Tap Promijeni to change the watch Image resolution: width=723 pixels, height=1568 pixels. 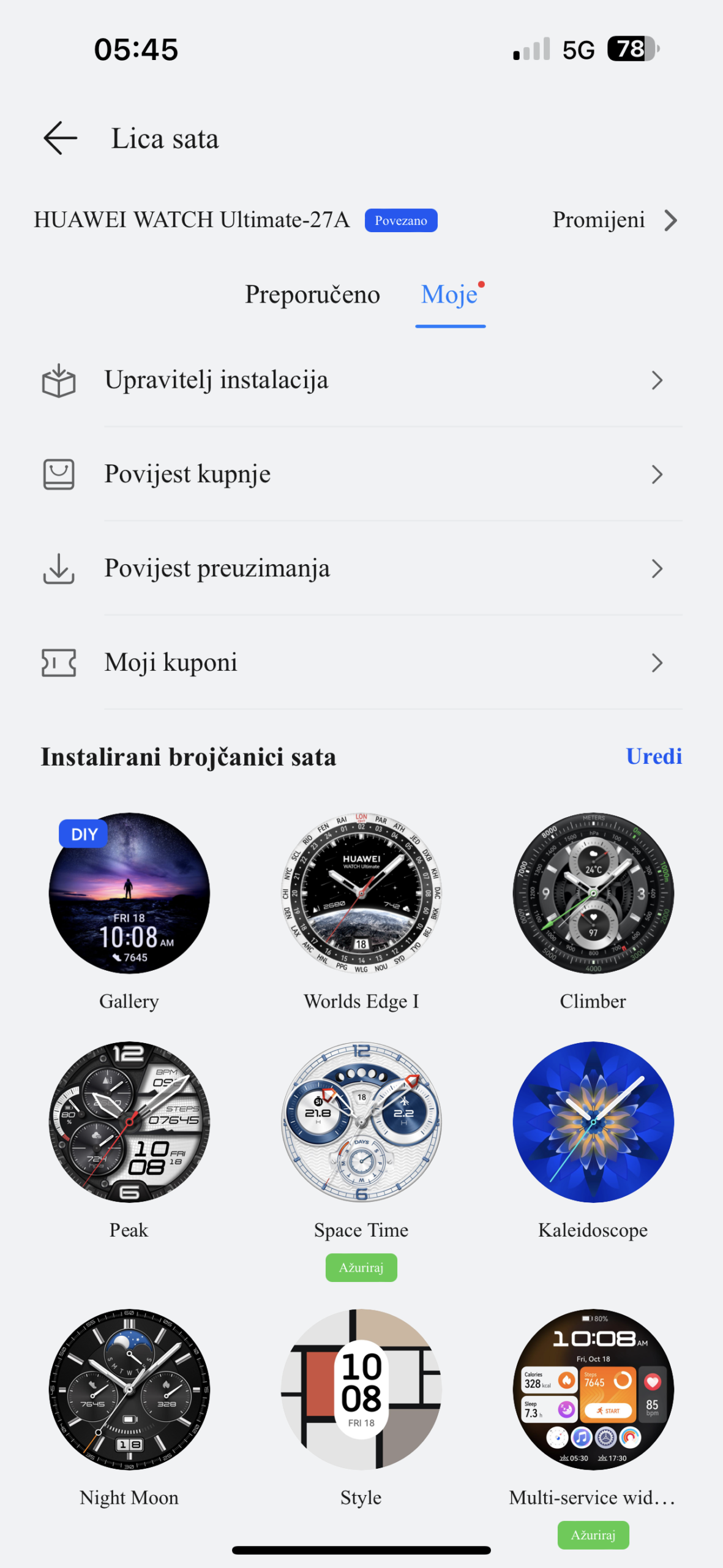coord(614,220)
